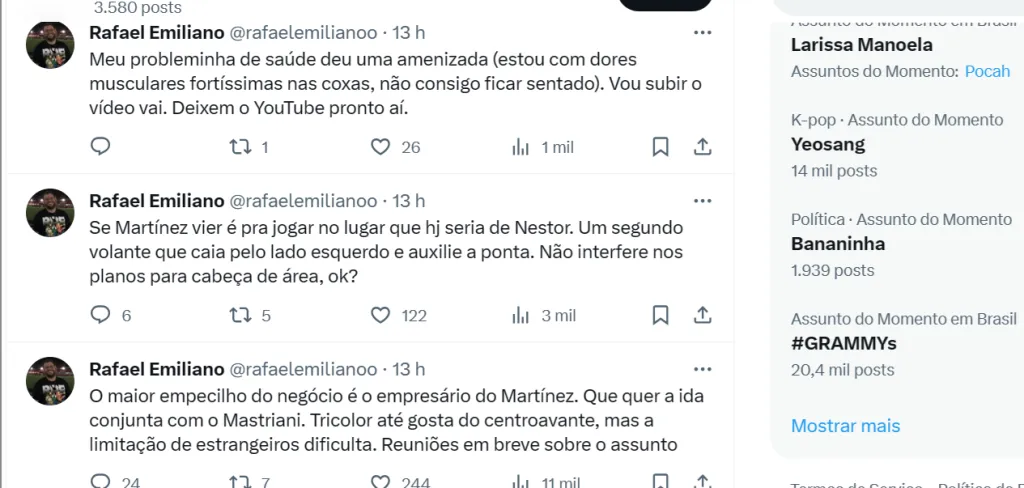Like the tweet about cabeça de área
Viewport: 1024px width, 488px height.
click(380, 315)
